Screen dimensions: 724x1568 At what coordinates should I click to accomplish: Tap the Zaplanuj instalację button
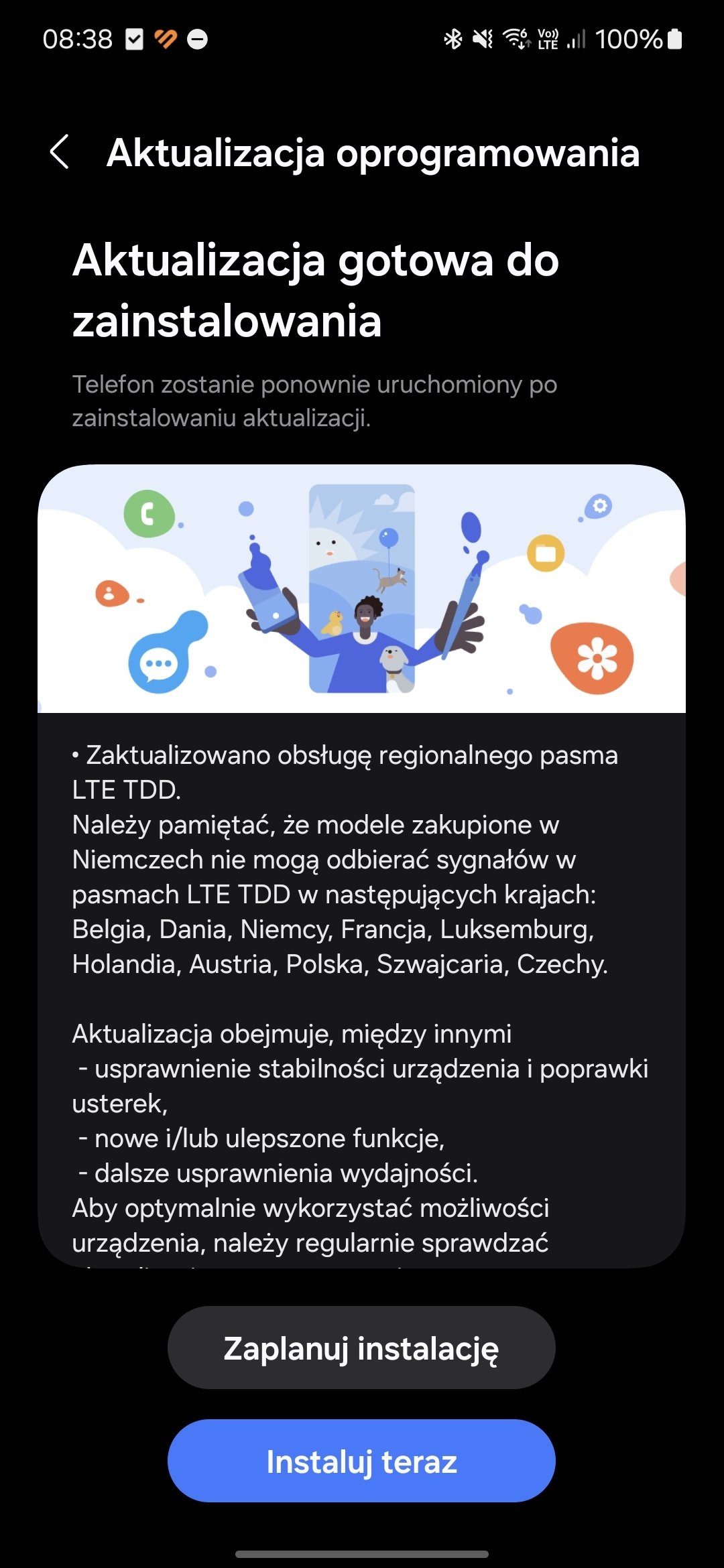click(361, 1348)
